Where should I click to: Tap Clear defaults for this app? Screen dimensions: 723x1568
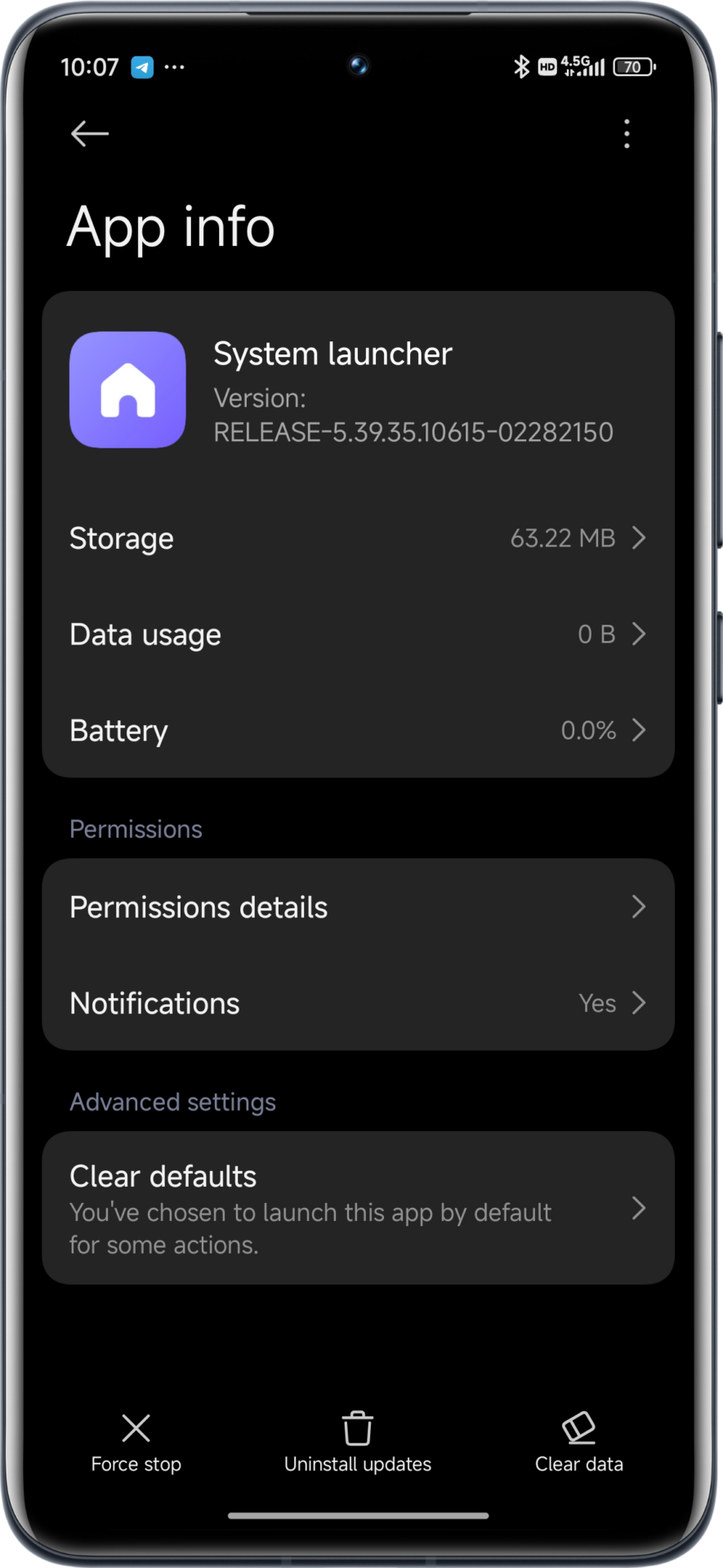357,1207
